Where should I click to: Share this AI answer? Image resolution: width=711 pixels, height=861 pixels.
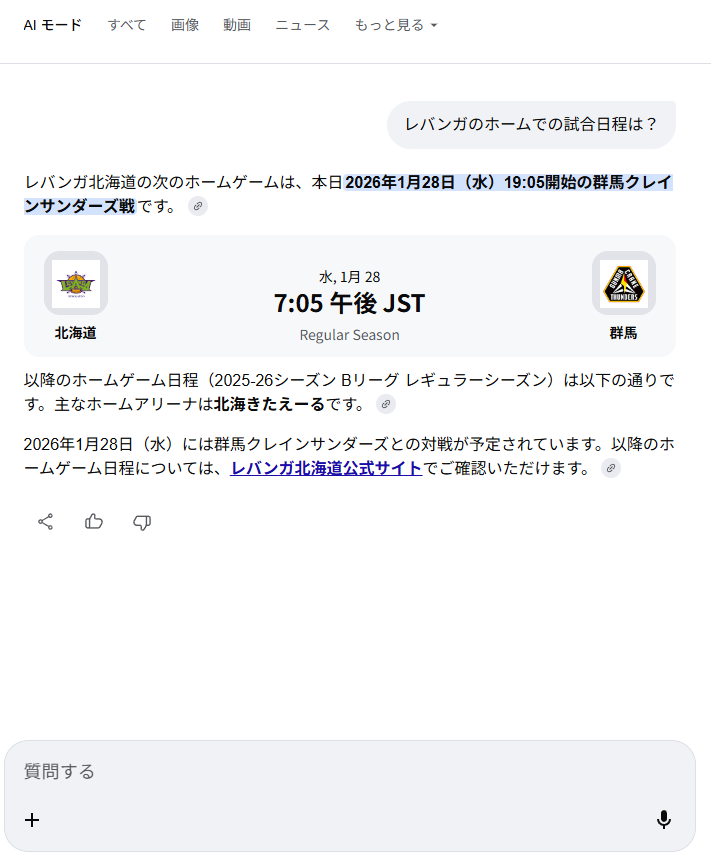[x=45, y=522]
